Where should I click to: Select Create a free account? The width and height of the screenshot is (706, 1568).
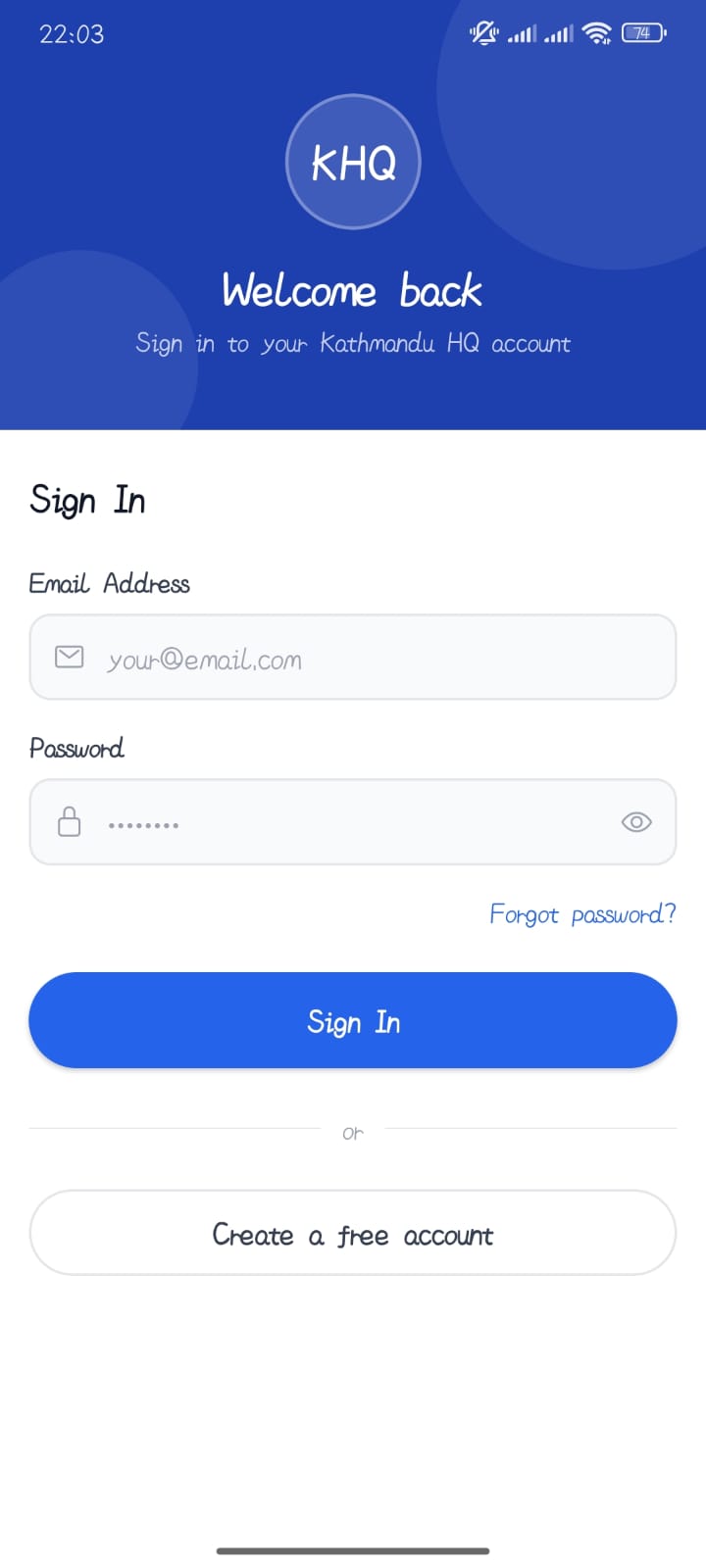click(353, 1233)
